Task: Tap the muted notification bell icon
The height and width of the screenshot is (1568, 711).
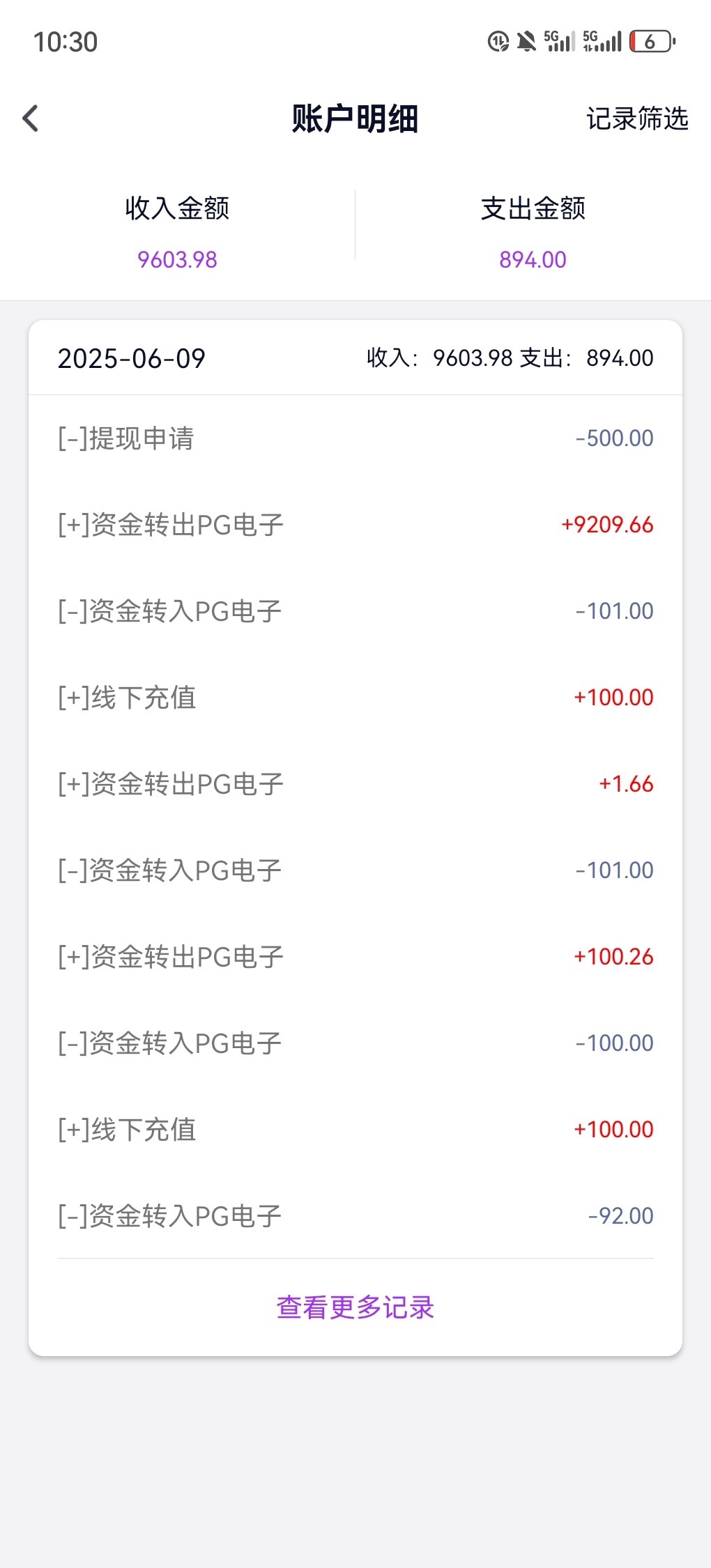Action: [x=528, y=43]
